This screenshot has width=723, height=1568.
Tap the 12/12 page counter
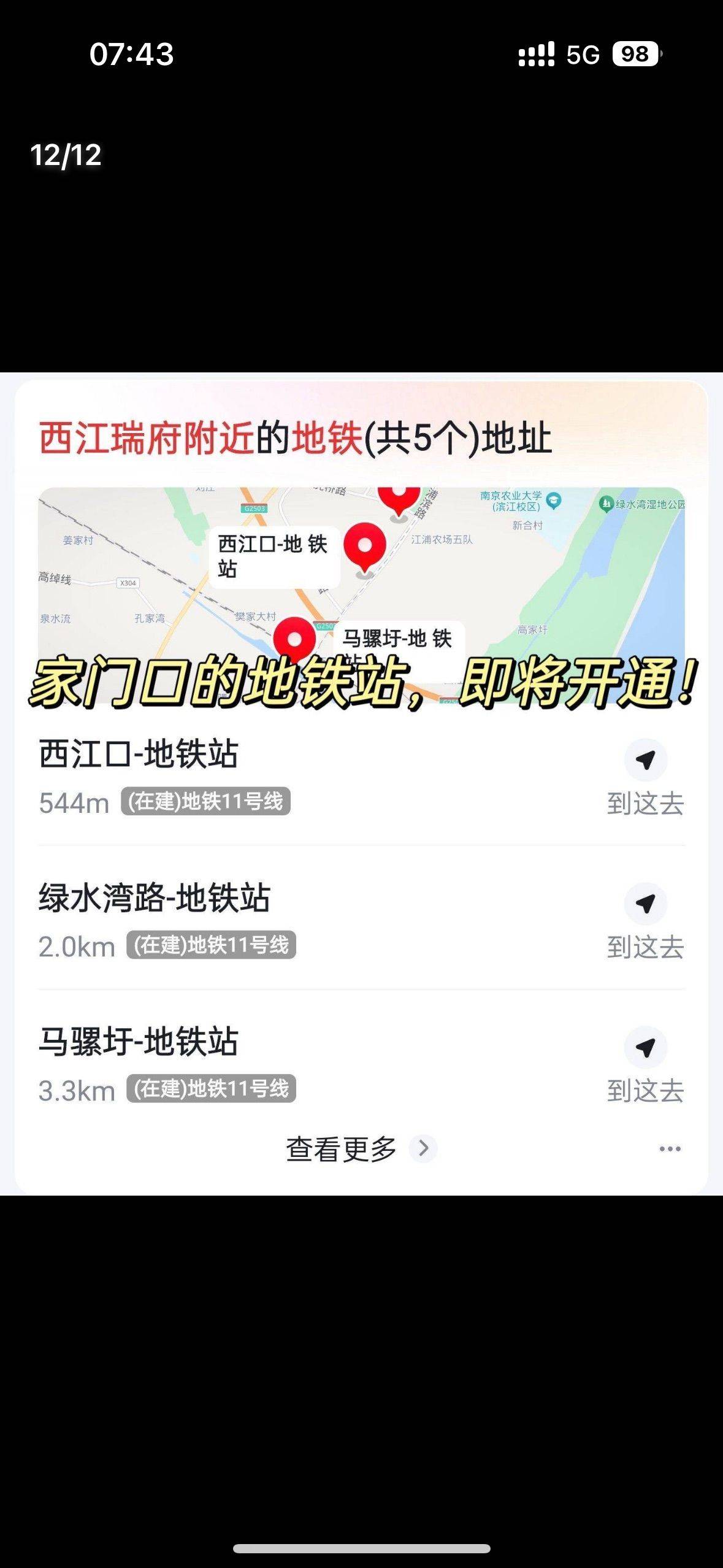[x=66, y=156]
